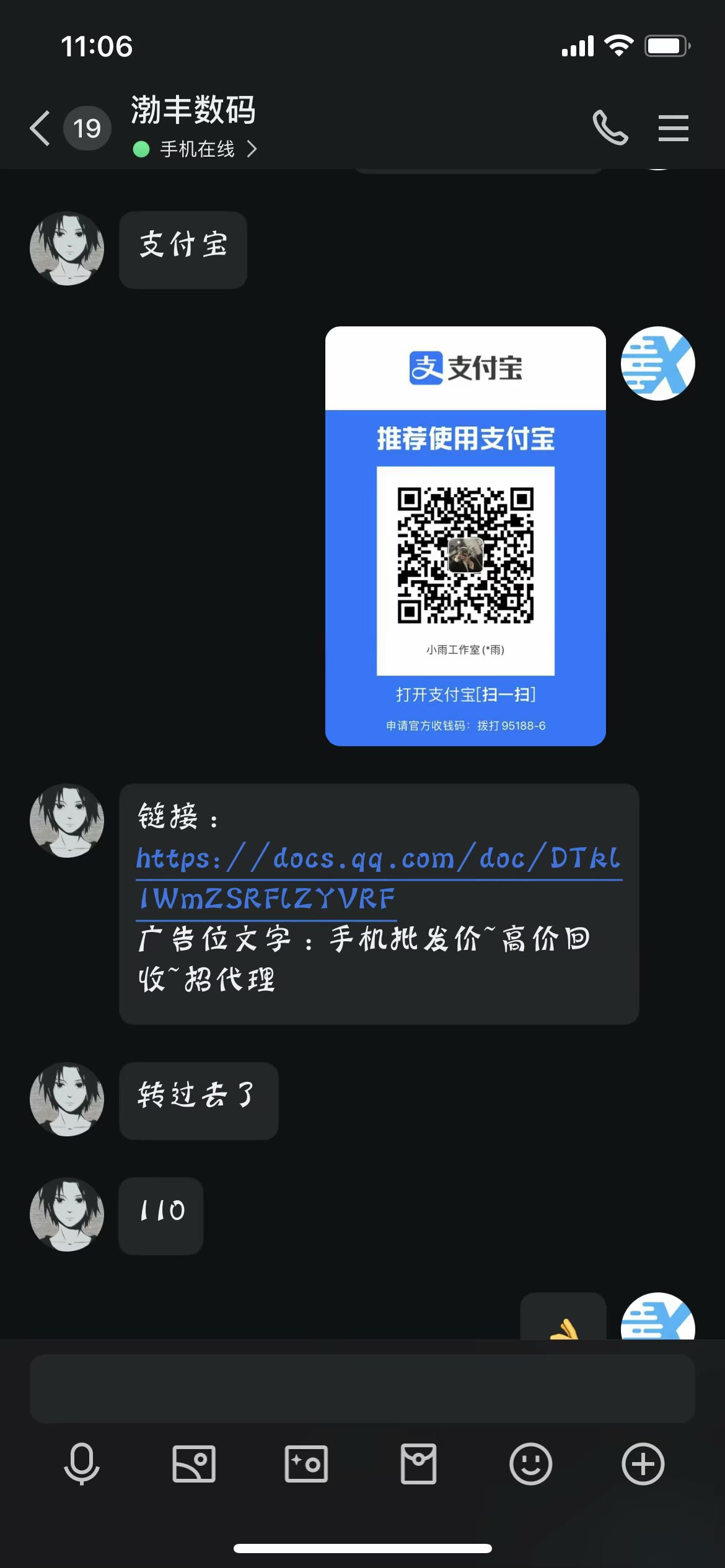Screen dimensions: 725x1568
Task: Record a voice message with the microphone
Action: coord(82,1464)
